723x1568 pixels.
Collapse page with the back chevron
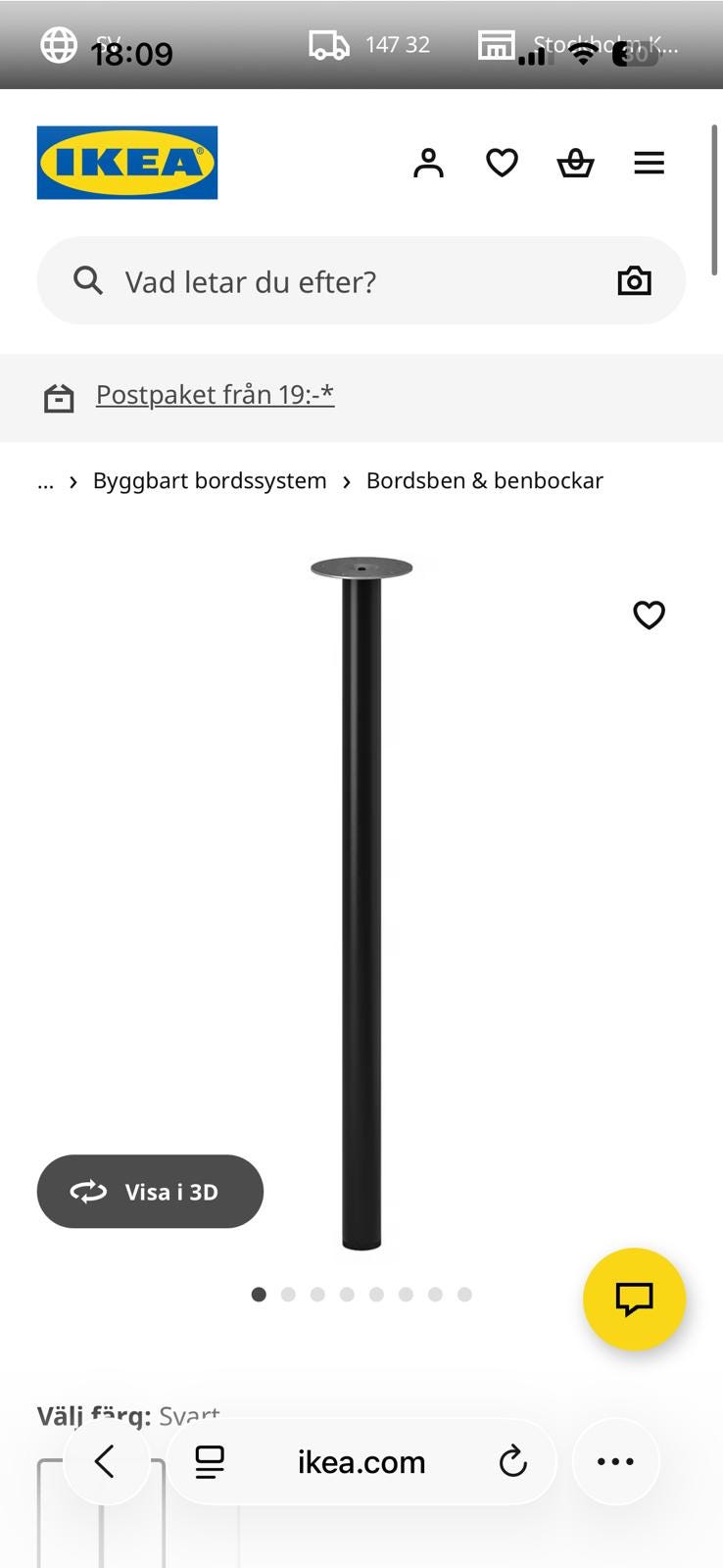point(105,1460)
